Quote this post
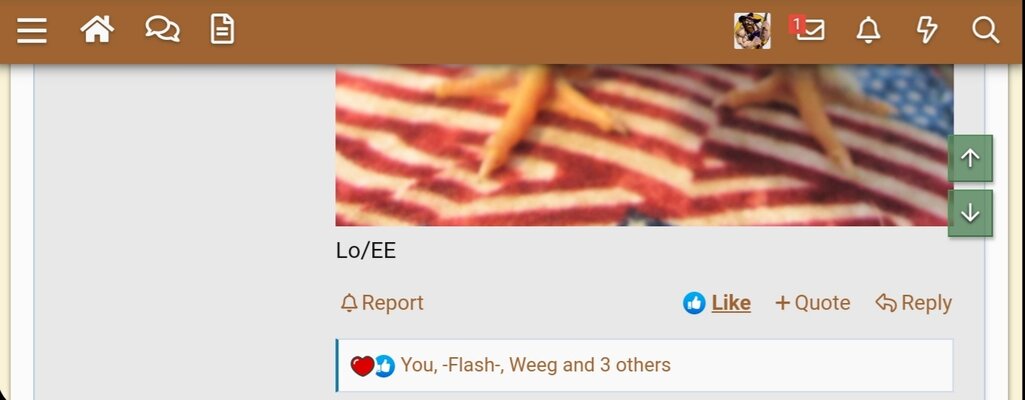Viewport: 1025px width, 400px height. [813, 303]
